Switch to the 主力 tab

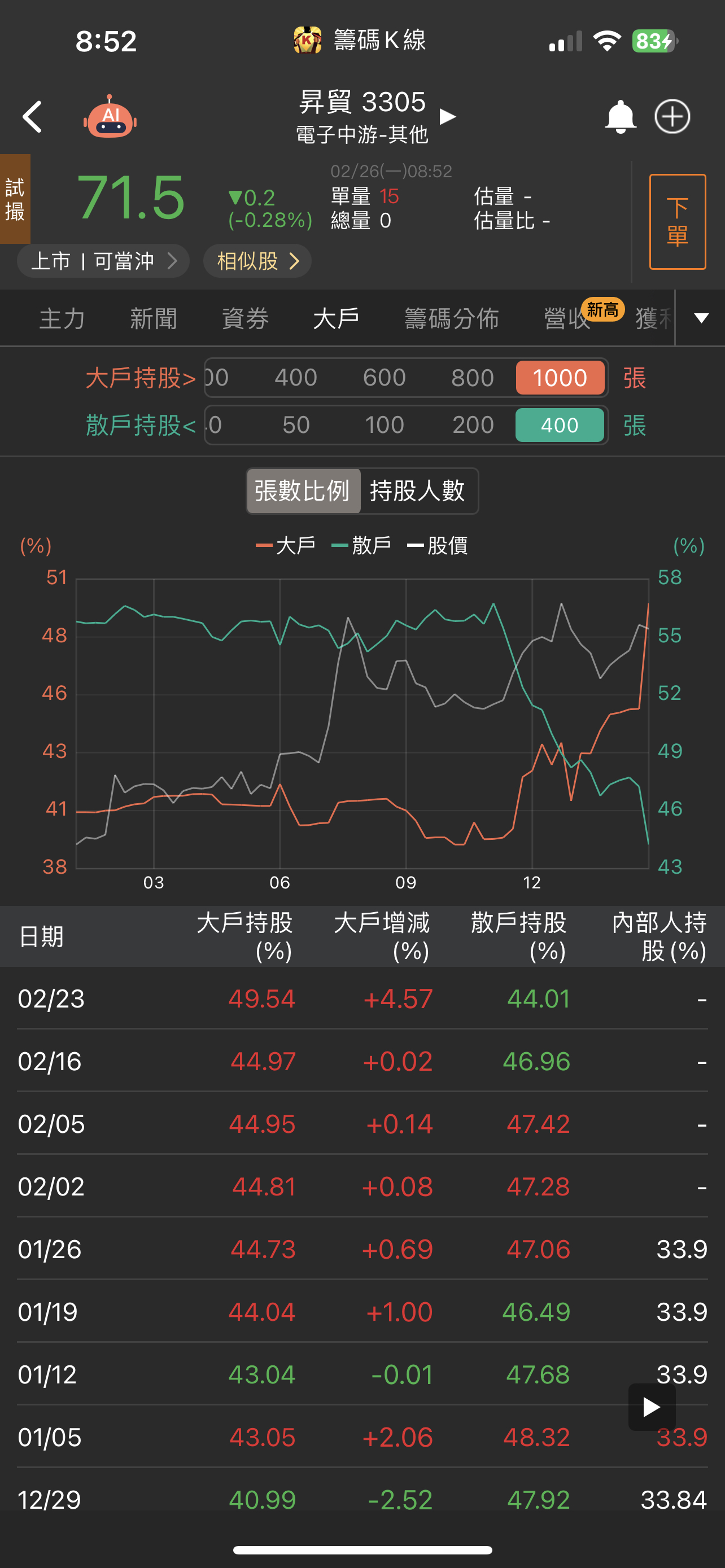pyautogui.click(x=62, y=318)
